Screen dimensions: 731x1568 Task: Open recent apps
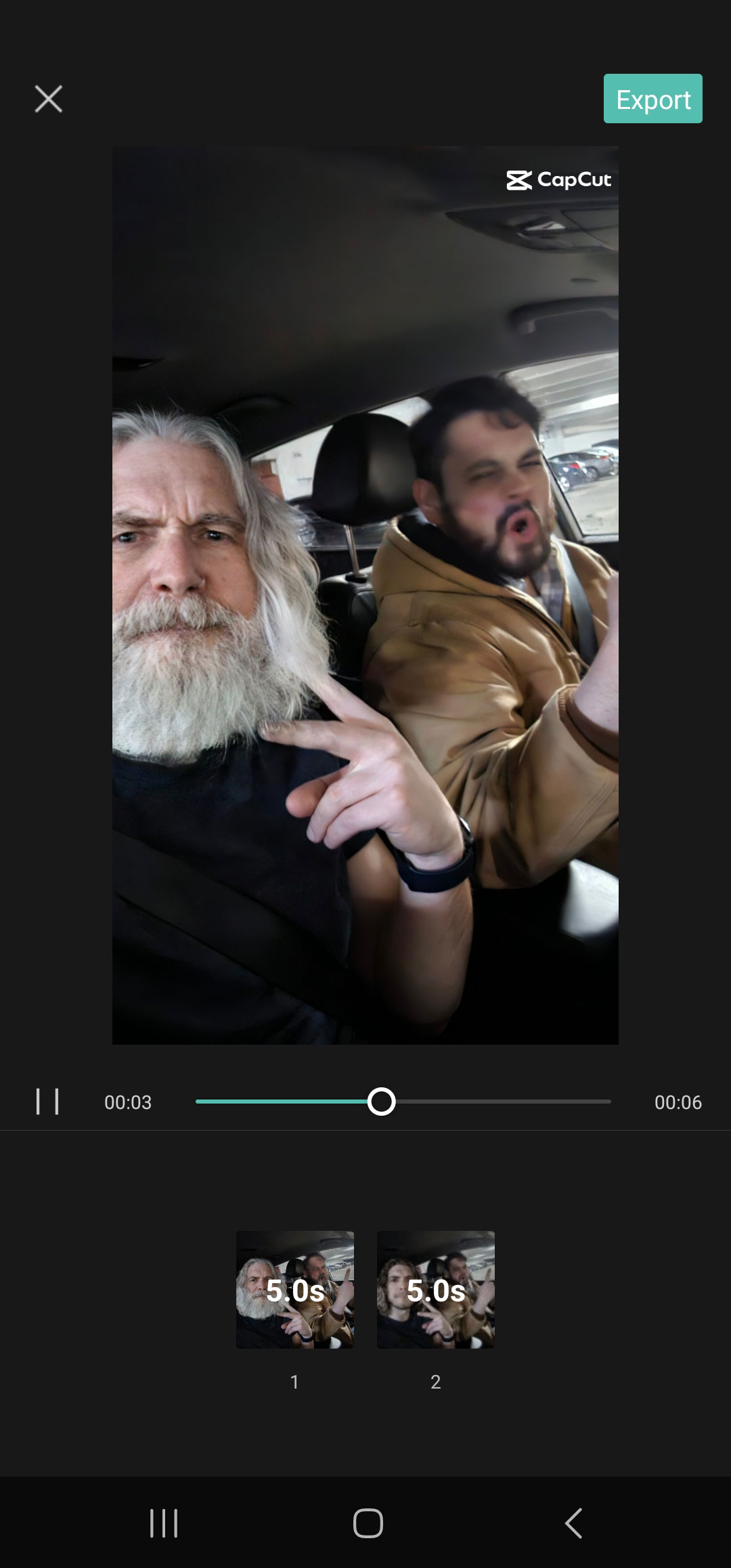tap(164, 1523)
